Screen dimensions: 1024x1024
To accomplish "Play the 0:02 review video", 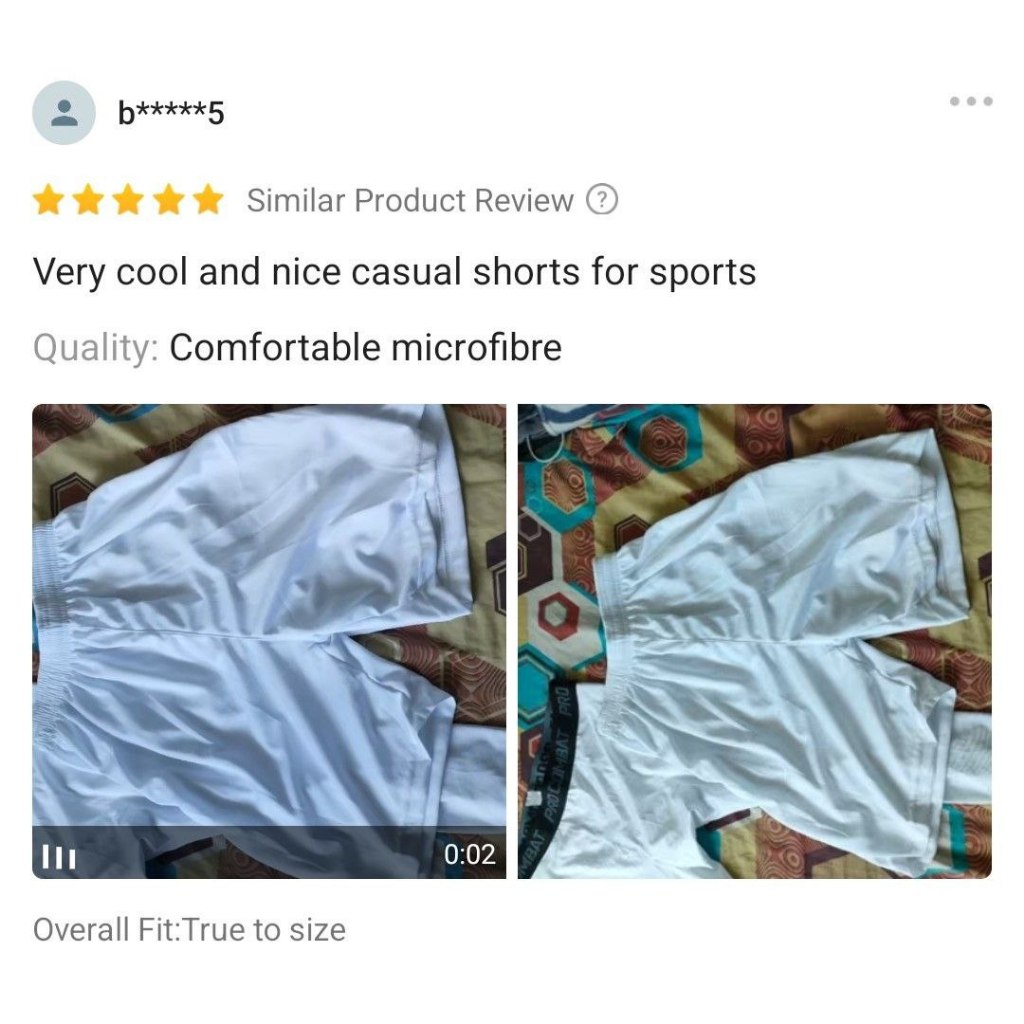I will pos(268,640).
